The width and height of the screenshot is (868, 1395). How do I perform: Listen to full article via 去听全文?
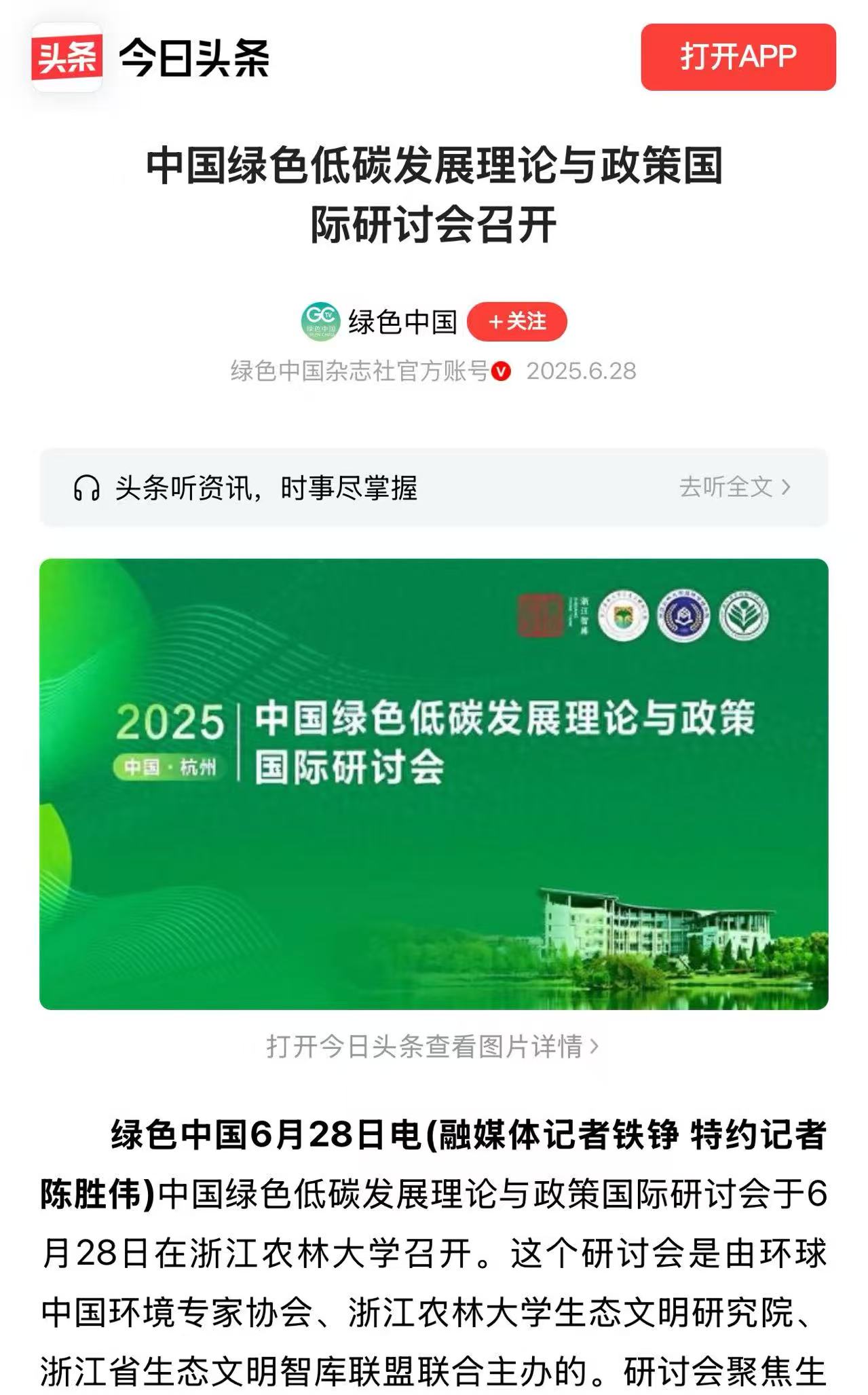pos(734,487)
